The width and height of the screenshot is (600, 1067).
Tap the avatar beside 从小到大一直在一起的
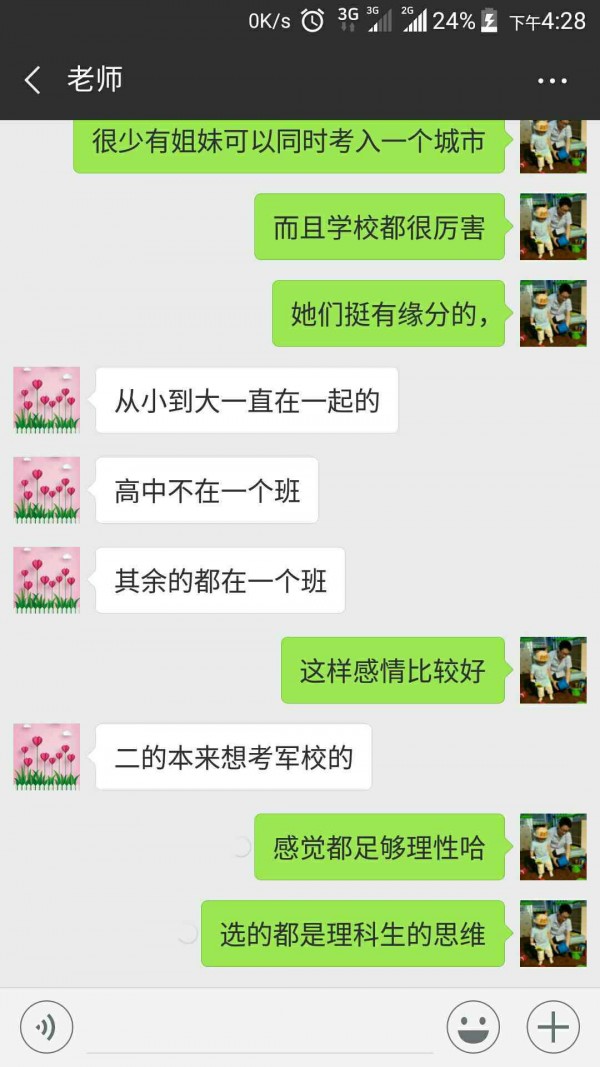point(46,400)
